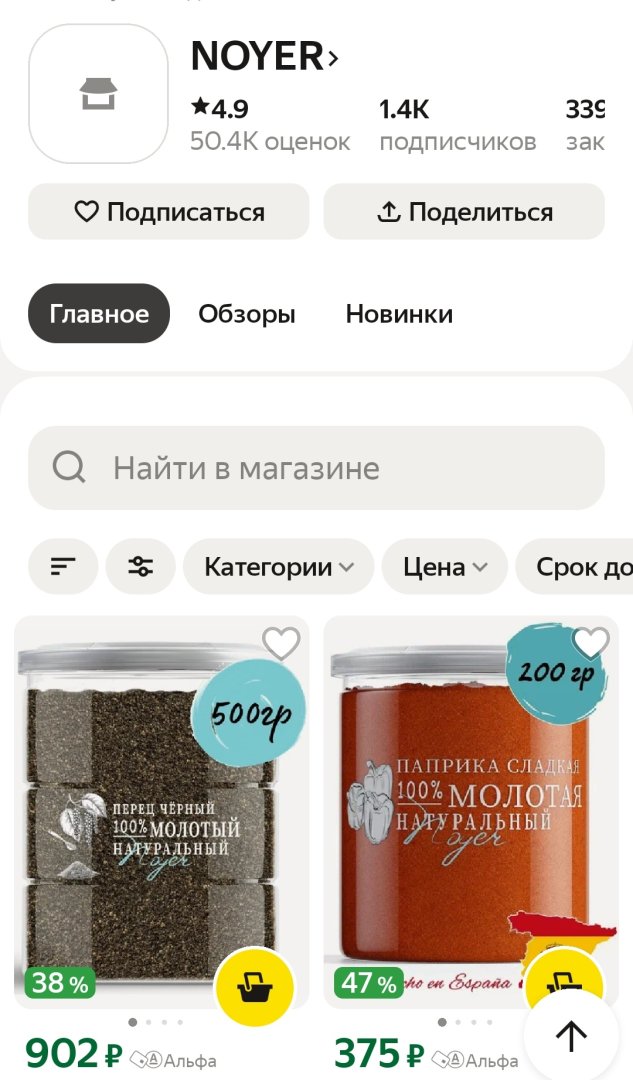Expand the Категории dropdown
Image resolution: width=633 pixels, height=1080 pixels.
tap(279, 567)
